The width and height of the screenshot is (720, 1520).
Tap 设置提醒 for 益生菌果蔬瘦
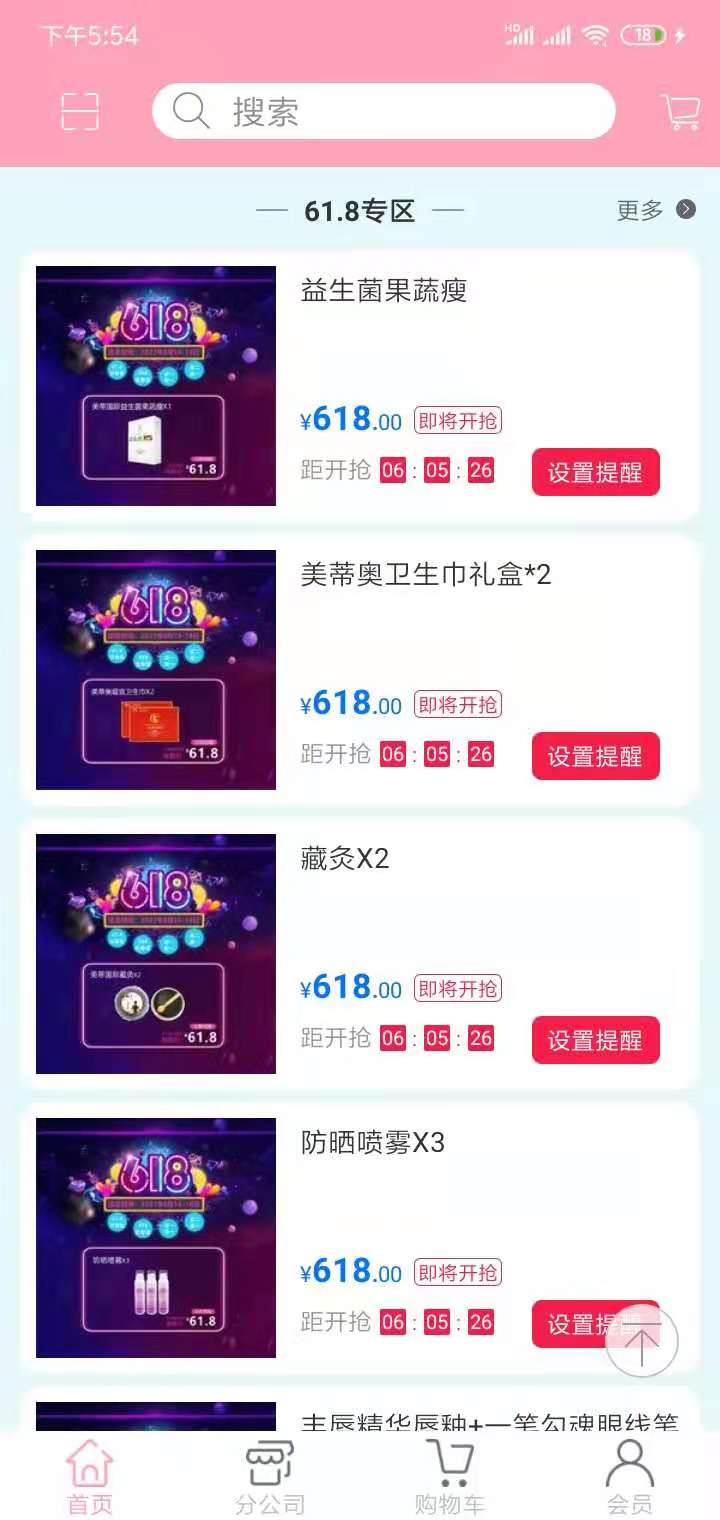coord(595,470)
